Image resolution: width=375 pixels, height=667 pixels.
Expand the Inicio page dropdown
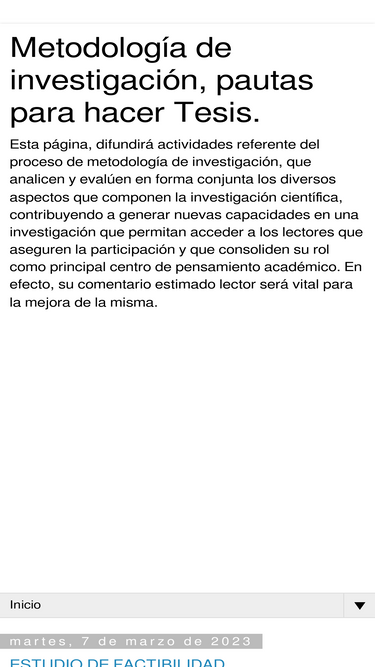[x=359, y=605]
